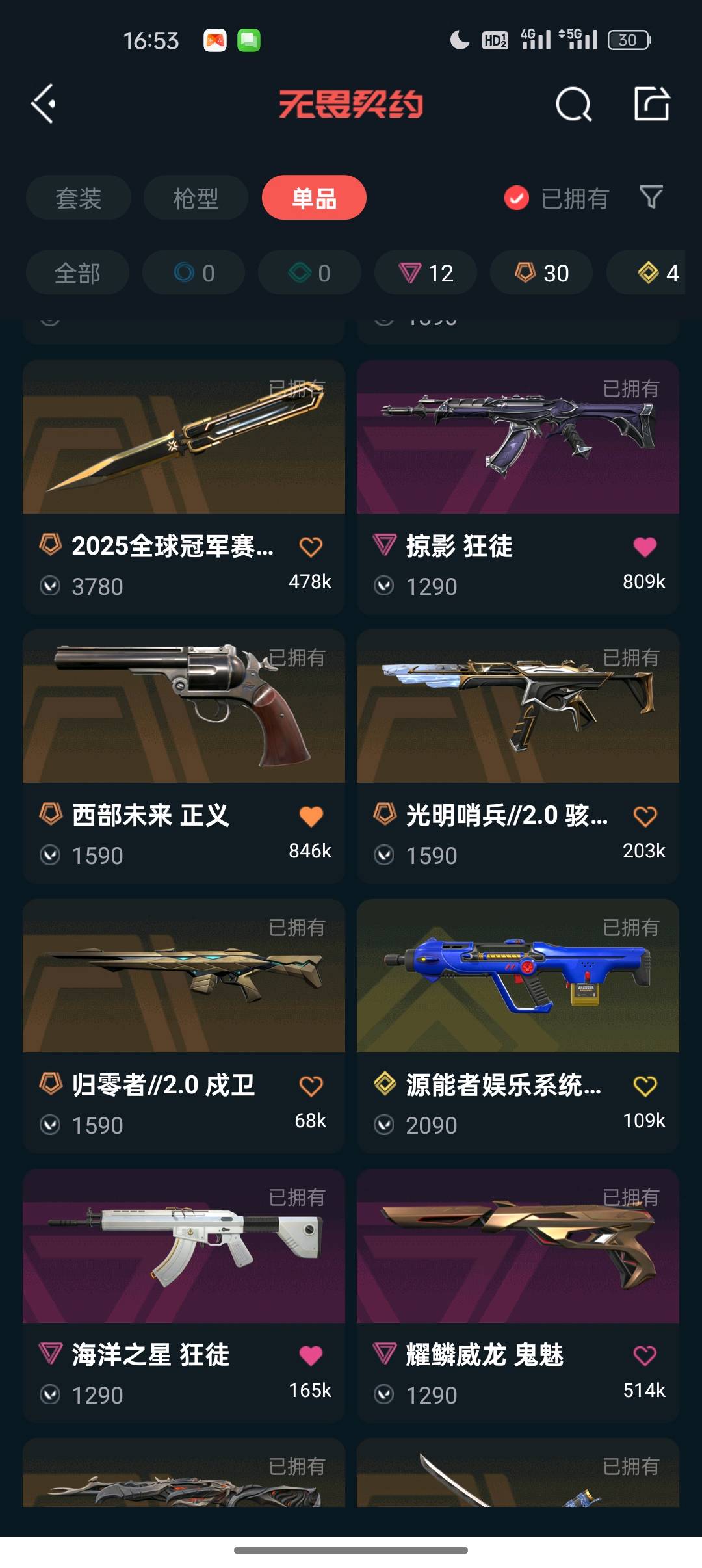Switch to the 枪型 tab
Viewport: 702px width, 1568px height.
(196, 198)
